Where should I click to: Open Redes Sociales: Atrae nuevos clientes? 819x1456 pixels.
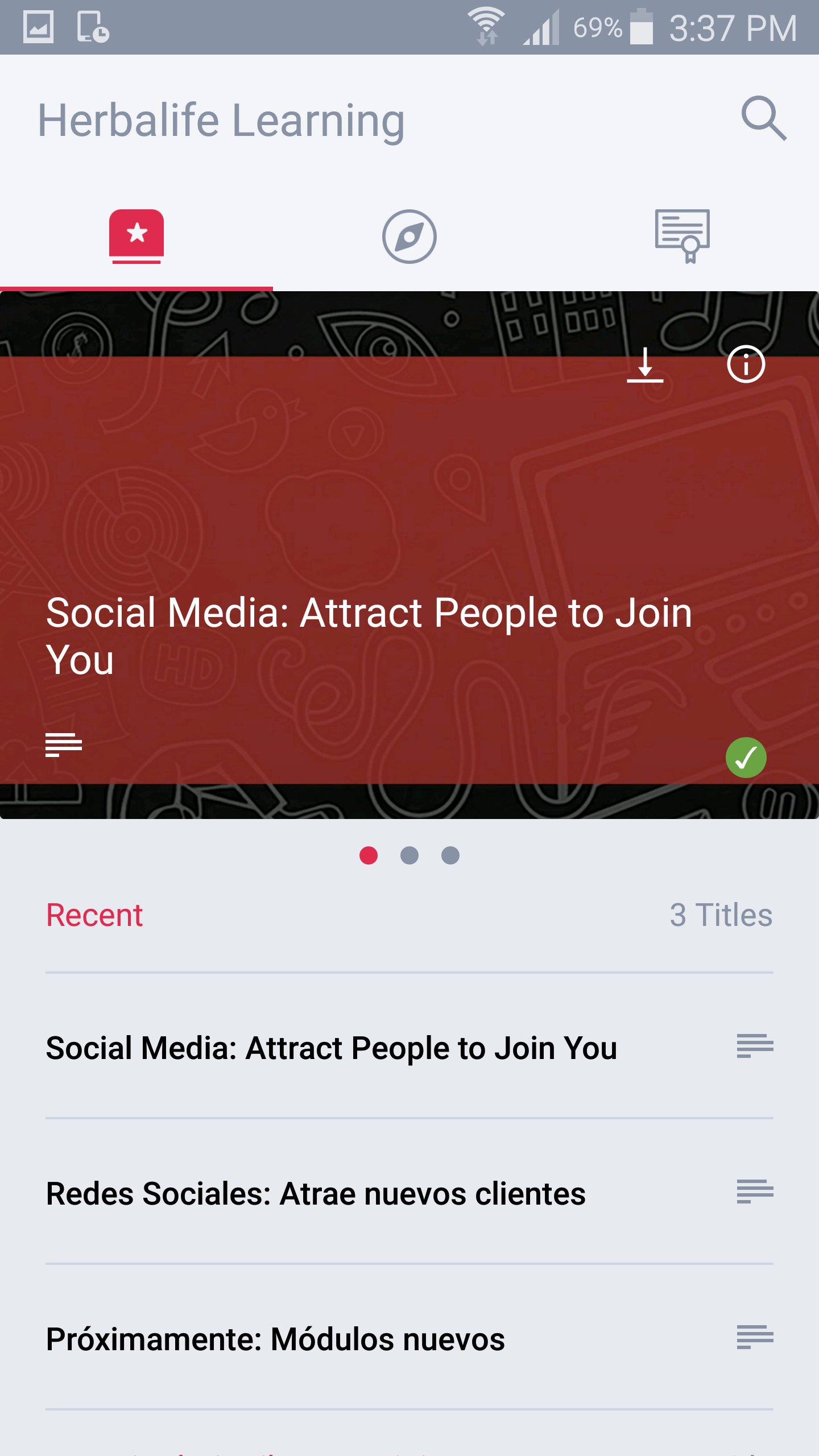[316, 1193]
